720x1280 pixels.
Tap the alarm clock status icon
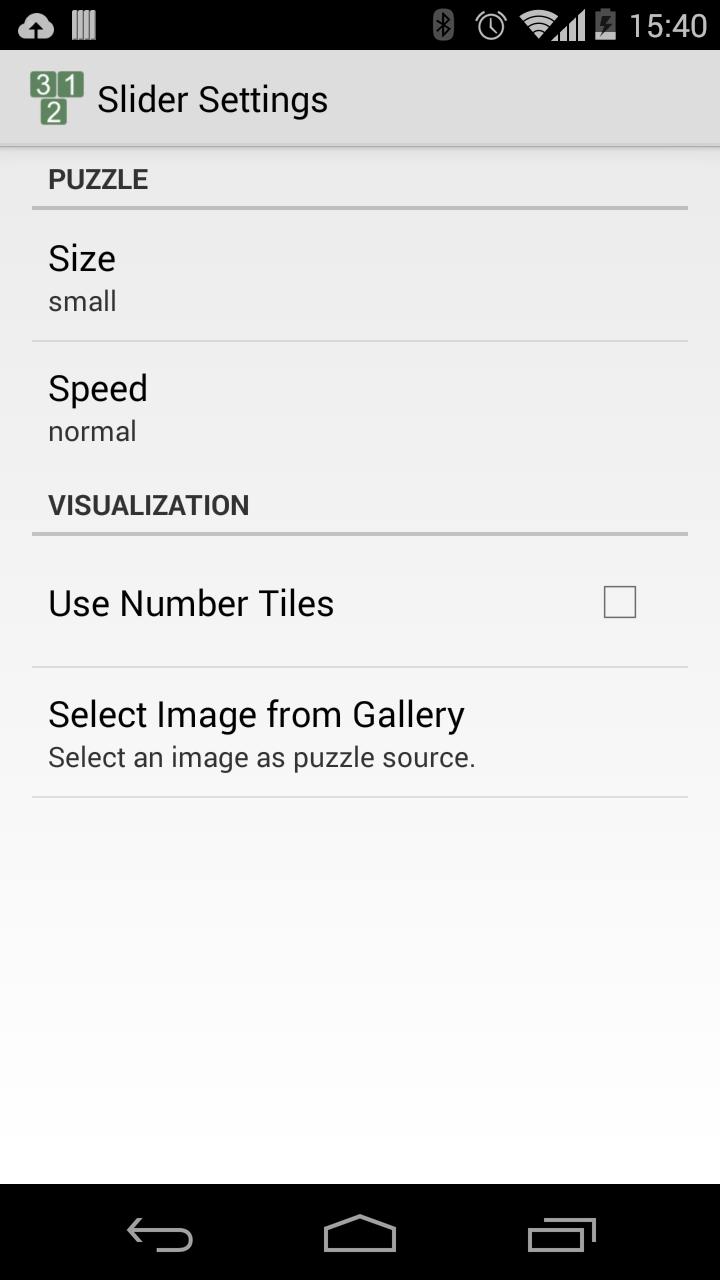point(489,26)
